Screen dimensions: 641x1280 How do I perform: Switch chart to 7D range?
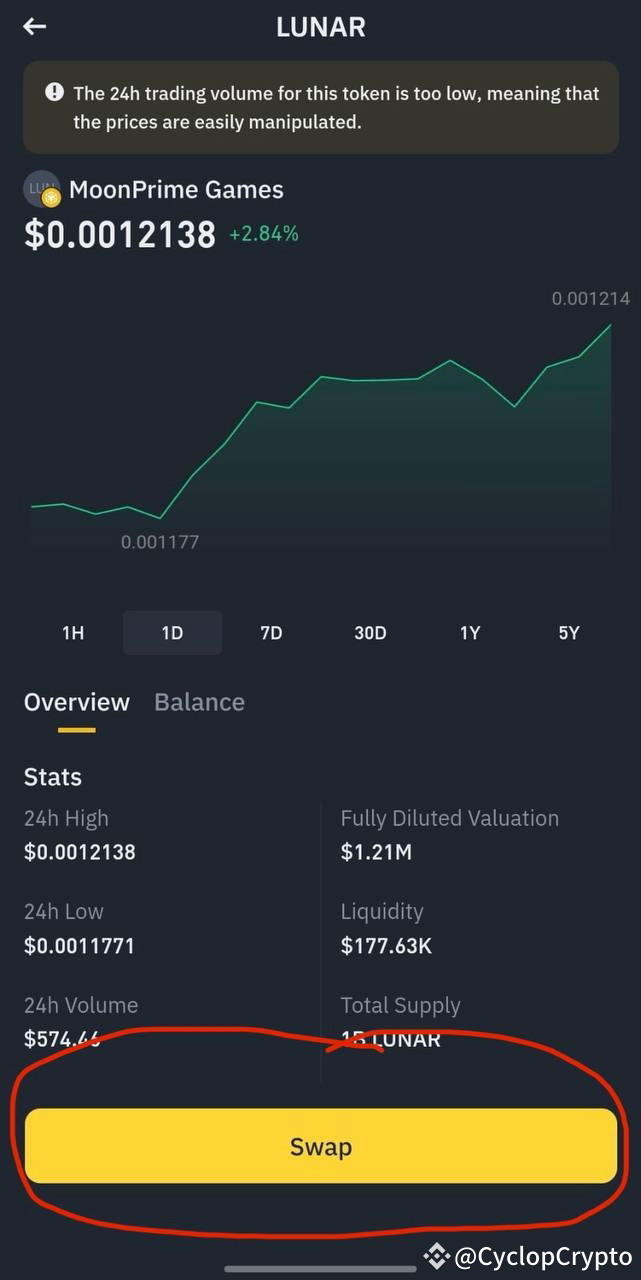tap(271, 633)
